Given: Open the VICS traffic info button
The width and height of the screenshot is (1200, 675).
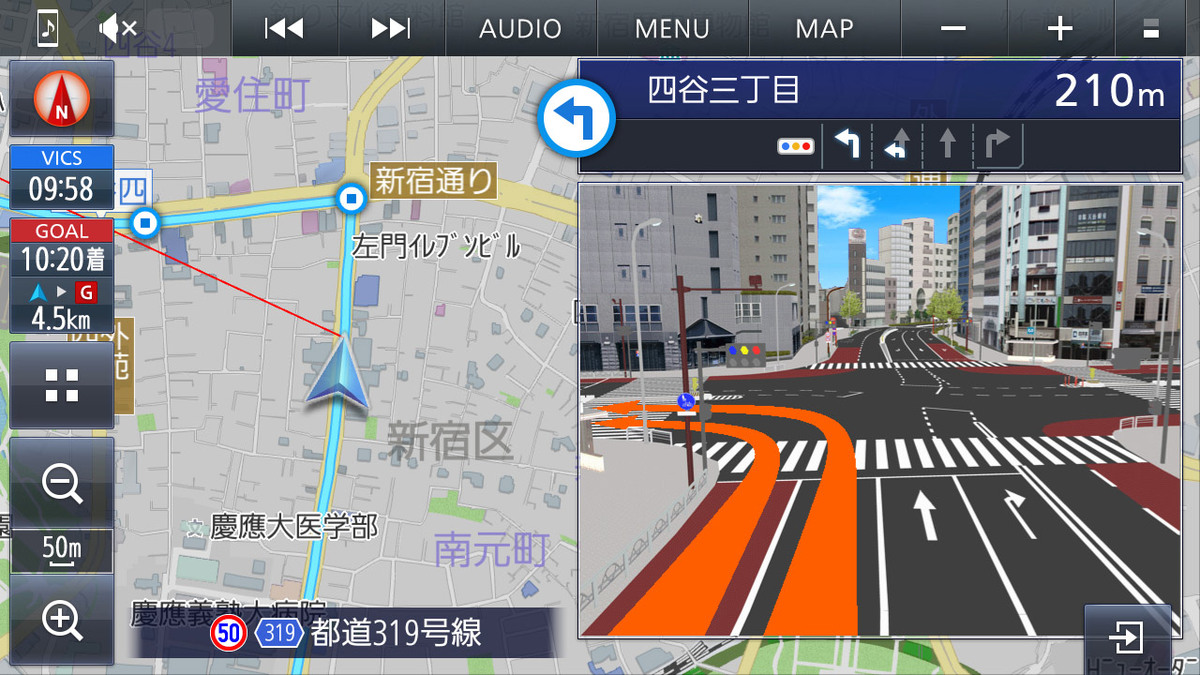Looking at the screenshot, I should (62, 177).
